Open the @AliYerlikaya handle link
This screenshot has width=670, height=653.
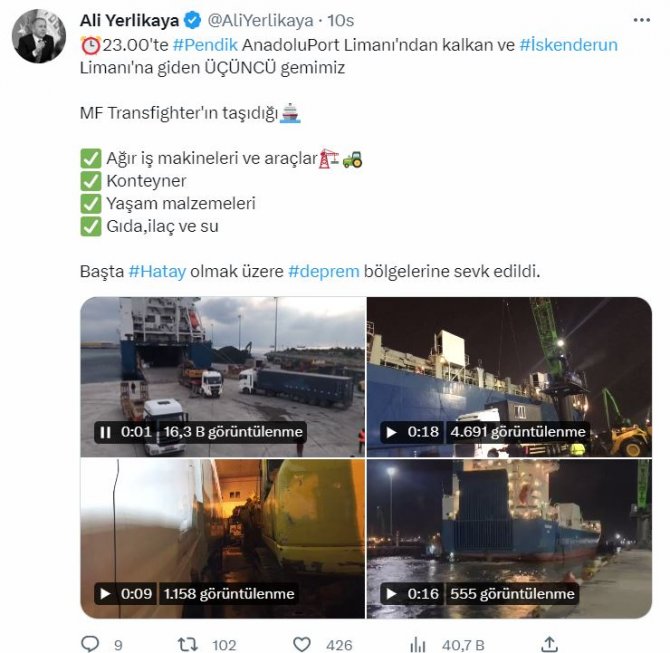pos(260,20)
